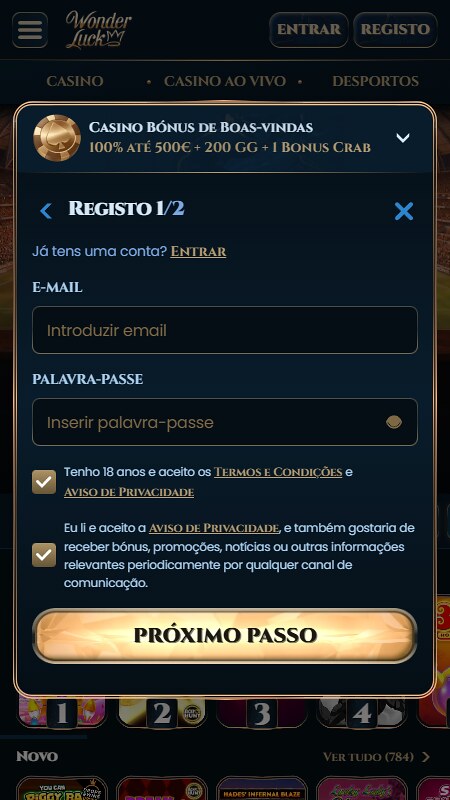Open the hamburger menu
The image size is (450, 800).
coord(30,30)
